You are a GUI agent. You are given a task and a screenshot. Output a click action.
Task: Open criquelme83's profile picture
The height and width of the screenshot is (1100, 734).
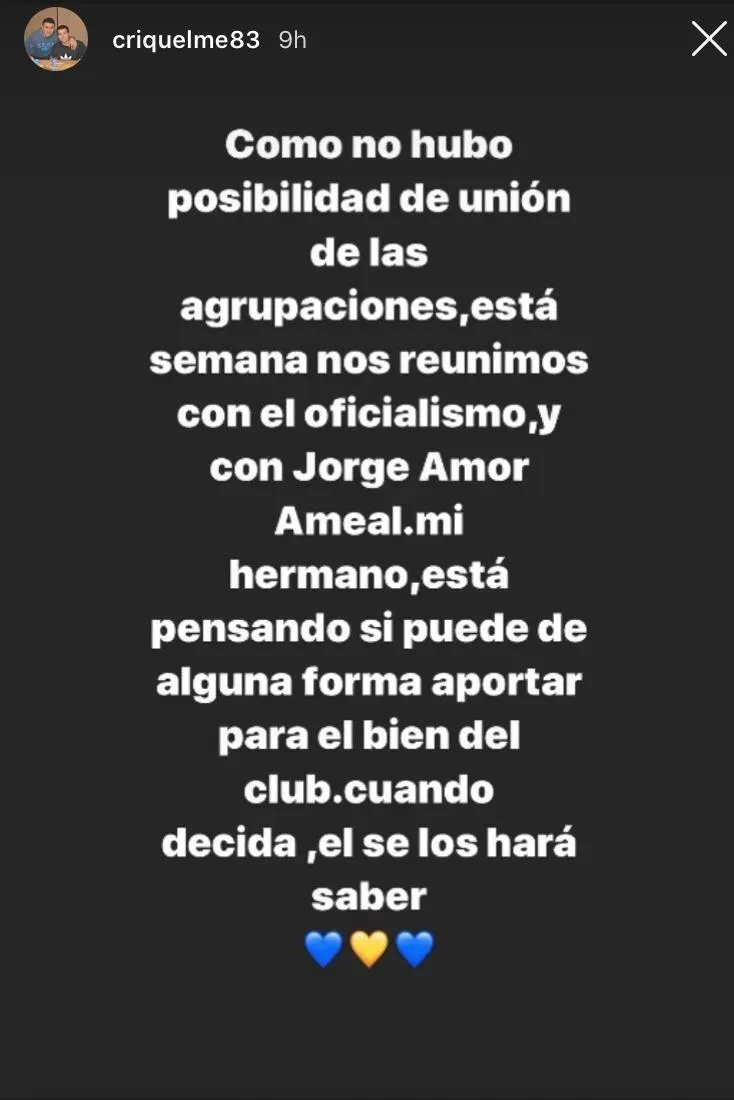tap(56, 39)
